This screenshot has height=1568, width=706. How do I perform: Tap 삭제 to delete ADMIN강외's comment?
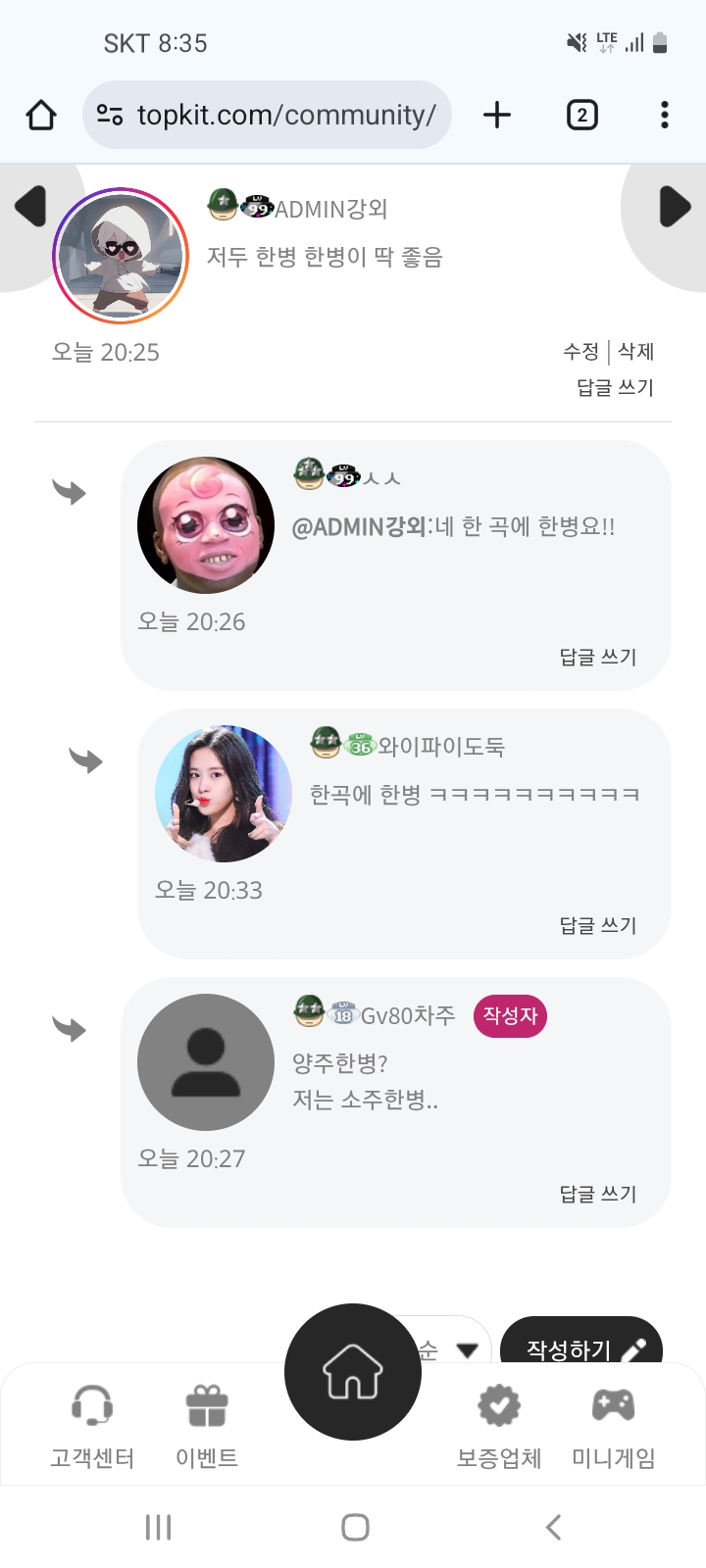tap(635, 351)
